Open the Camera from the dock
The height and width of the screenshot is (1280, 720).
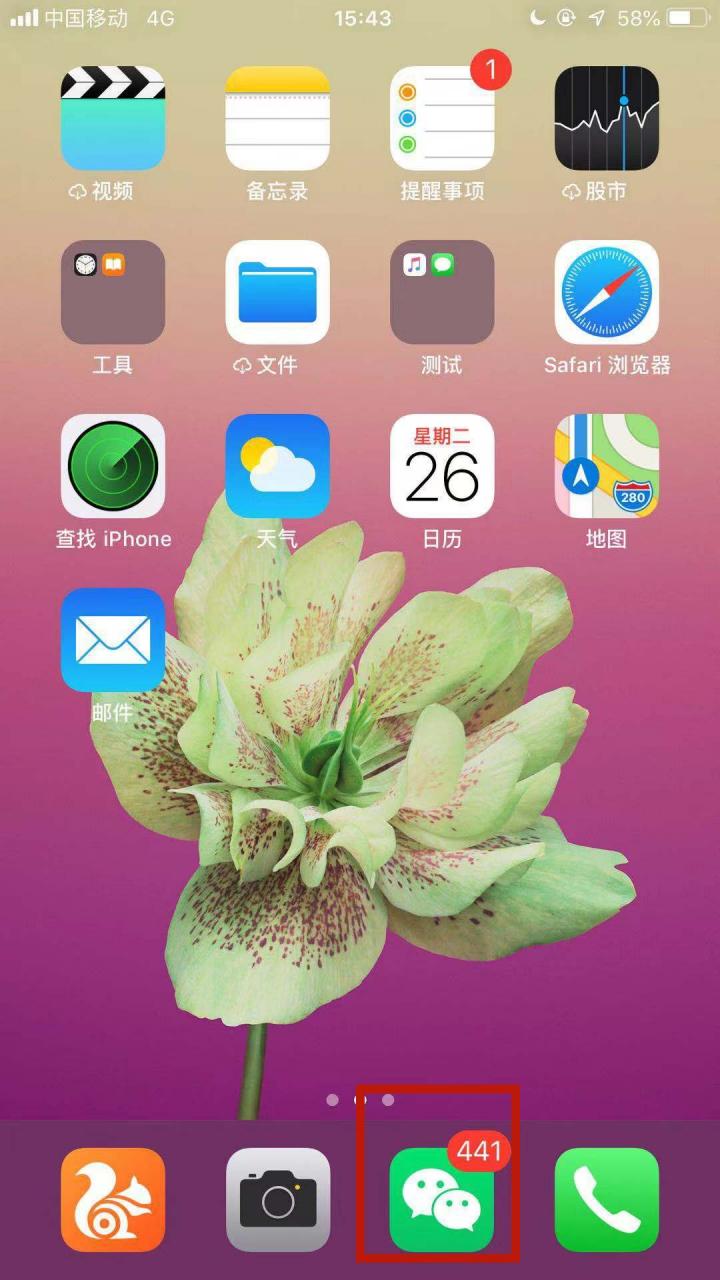277,1200
